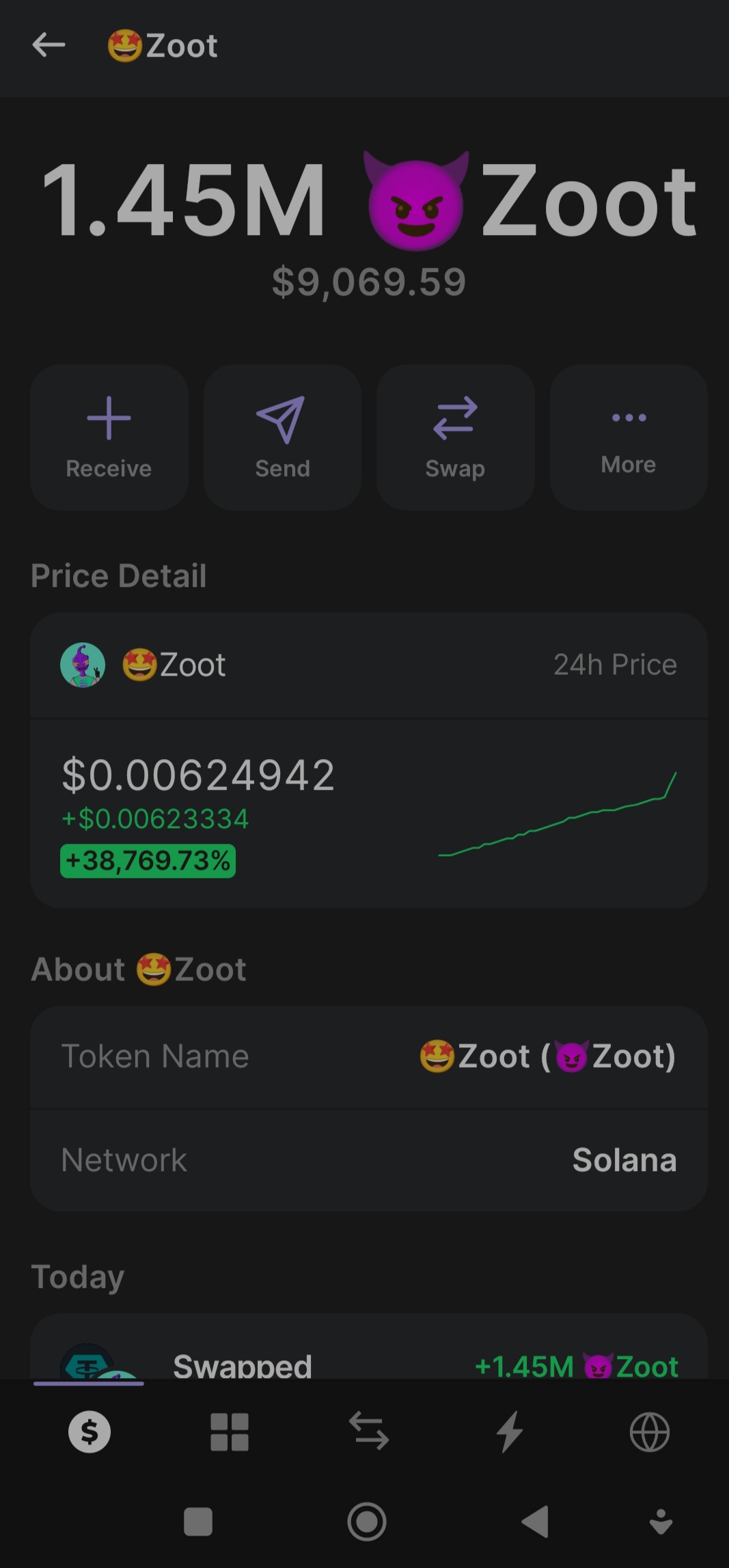
Task: Switch to the swap arrows tab
Action: (369, 1431)
